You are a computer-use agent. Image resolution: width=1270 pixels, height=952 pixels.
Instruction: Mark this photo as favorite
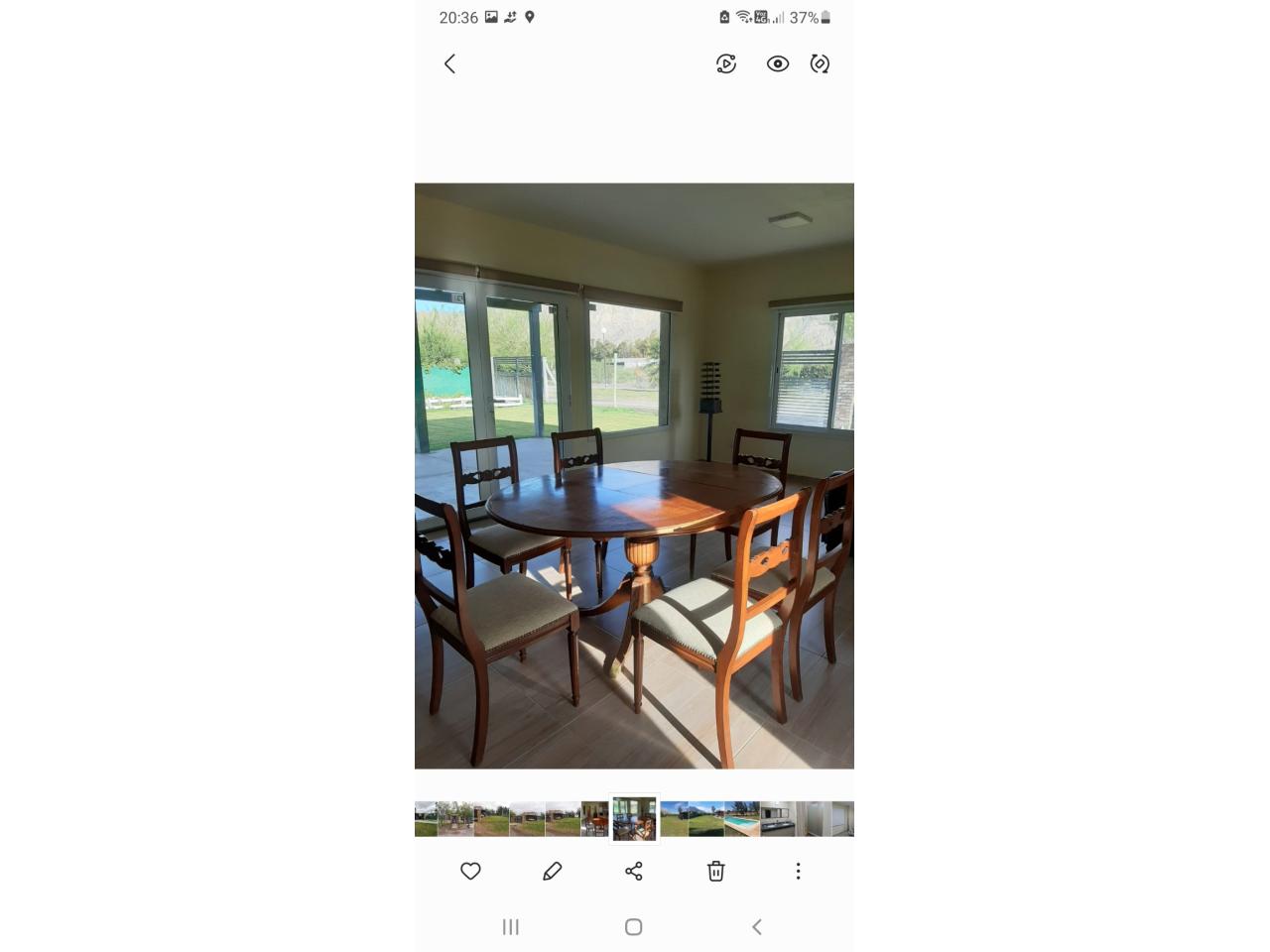[470, 871]
